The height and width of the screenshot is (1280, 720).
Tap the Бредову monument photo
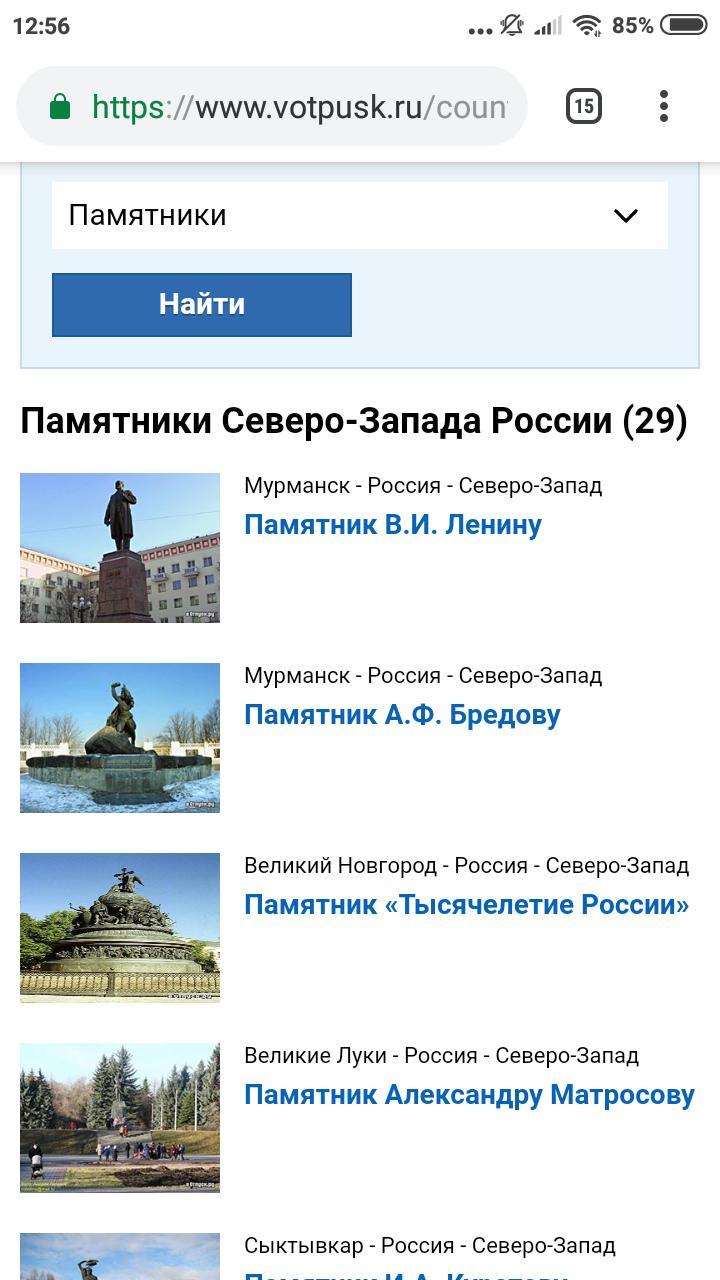pos(120,737)
